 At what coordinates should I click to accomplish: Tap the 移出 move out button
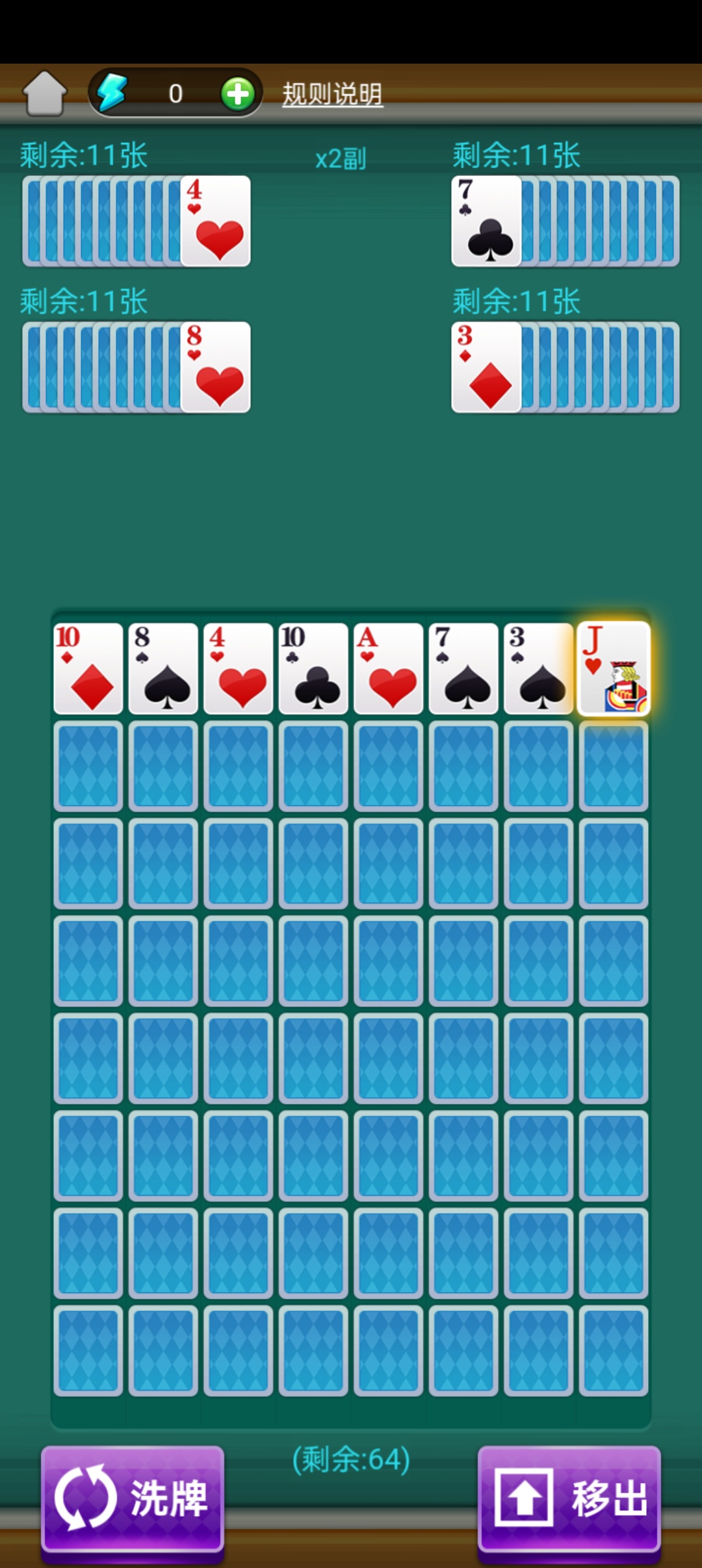[569, 1498]
